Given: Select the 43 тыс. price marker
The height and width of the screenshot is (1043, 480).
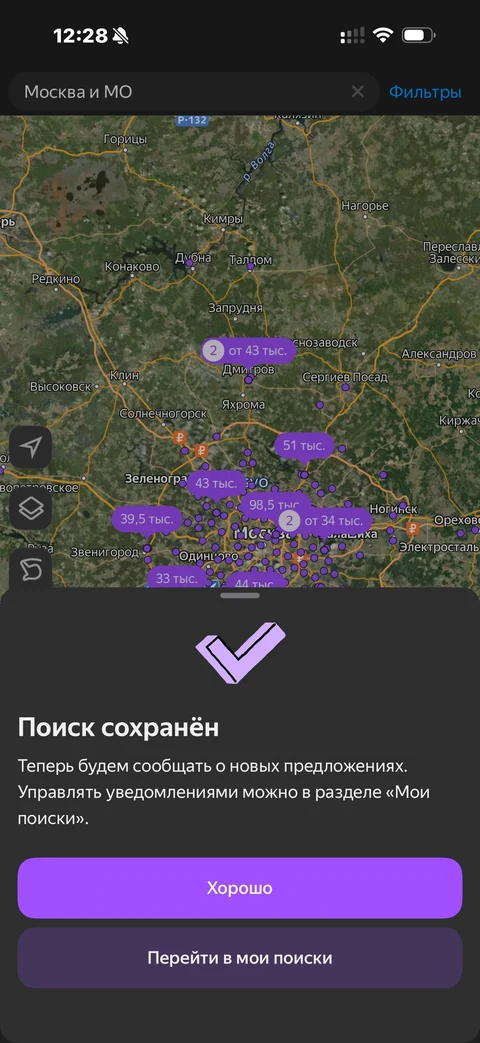Looking at the screenshot, I should tap(217, 484).
